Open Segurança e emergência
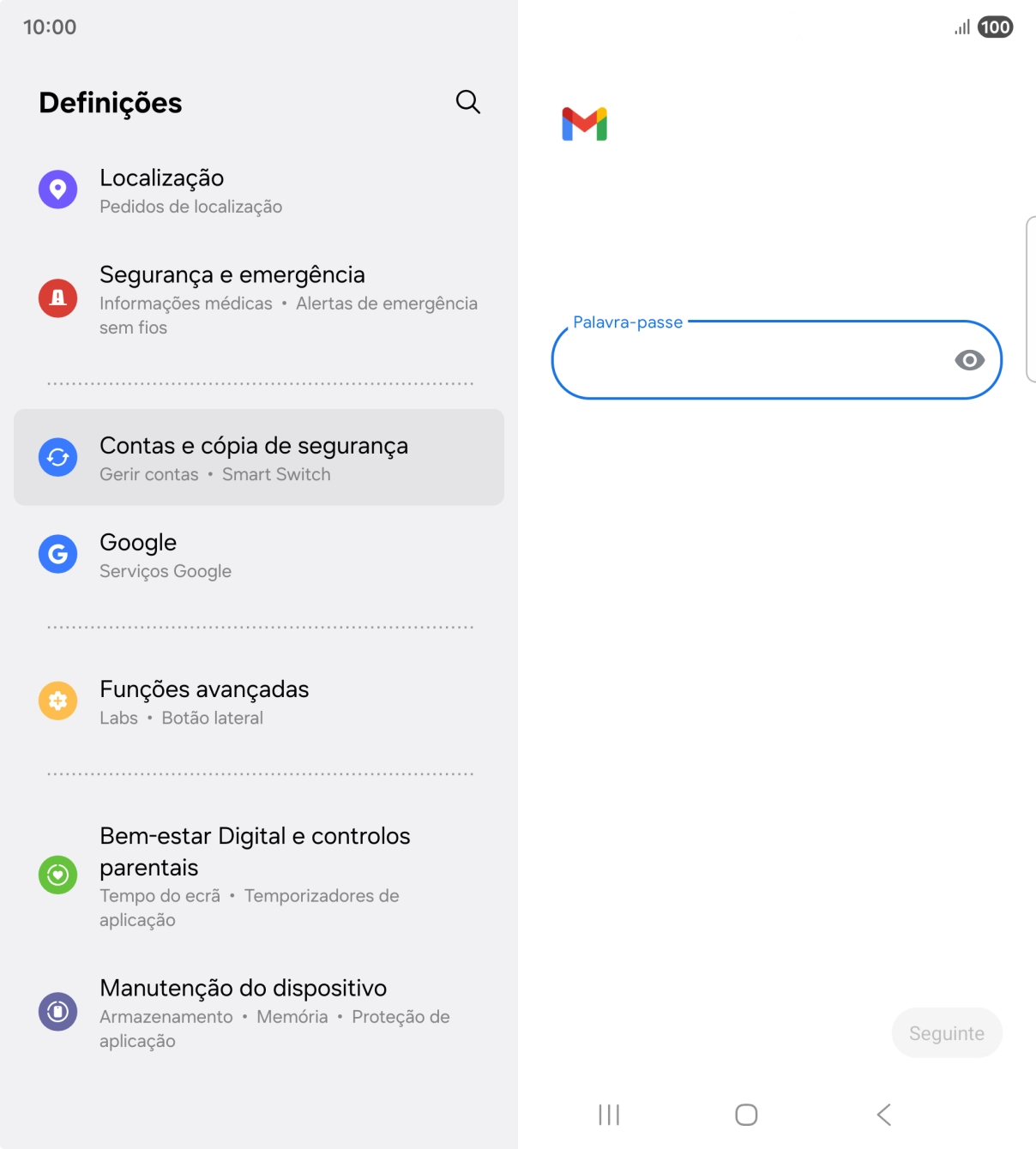Image resolution: width=1036 pixels, height=1149 pixels. point(257,298)
